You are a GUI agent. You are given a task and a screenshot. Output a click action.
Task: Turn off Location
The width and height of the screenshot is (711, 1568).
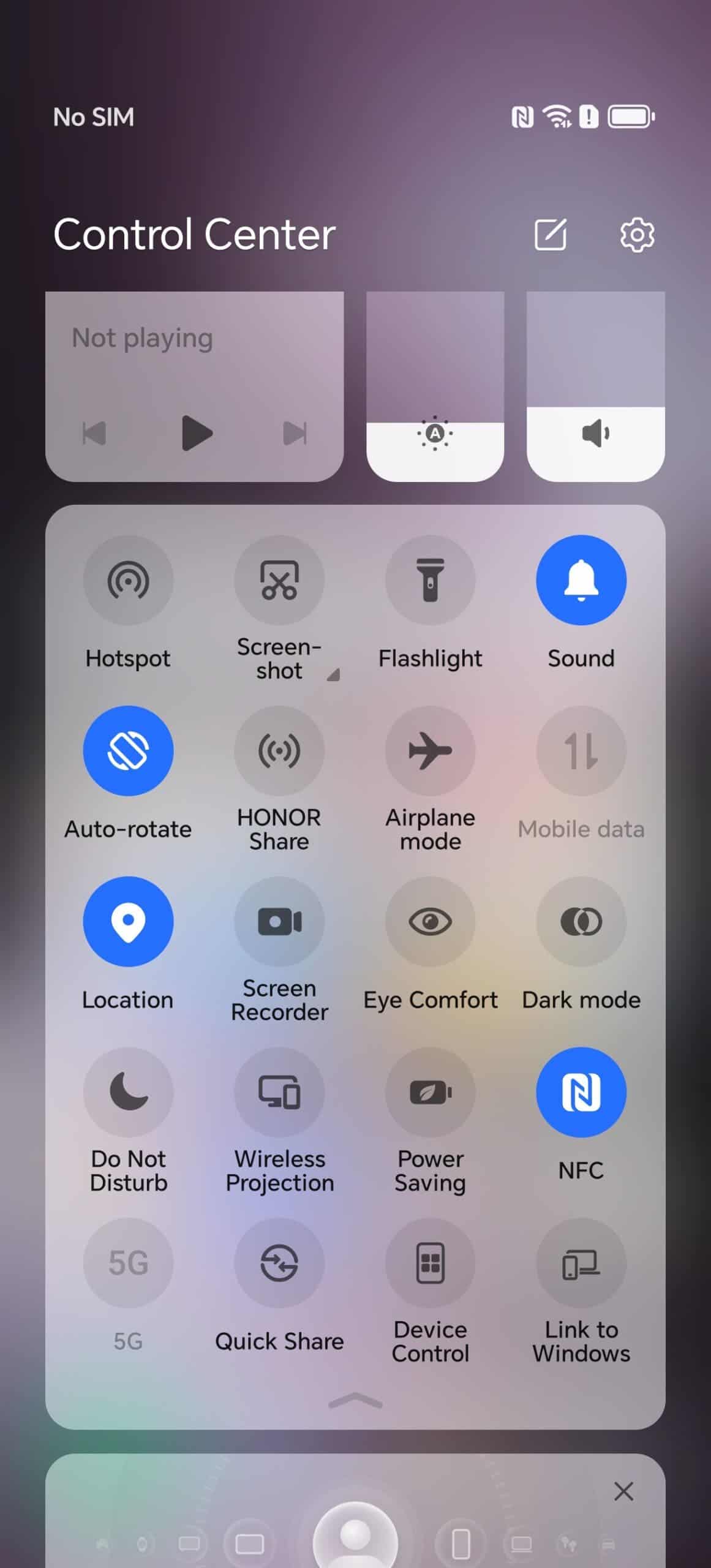pyautogui.click(x=128, y=922)
